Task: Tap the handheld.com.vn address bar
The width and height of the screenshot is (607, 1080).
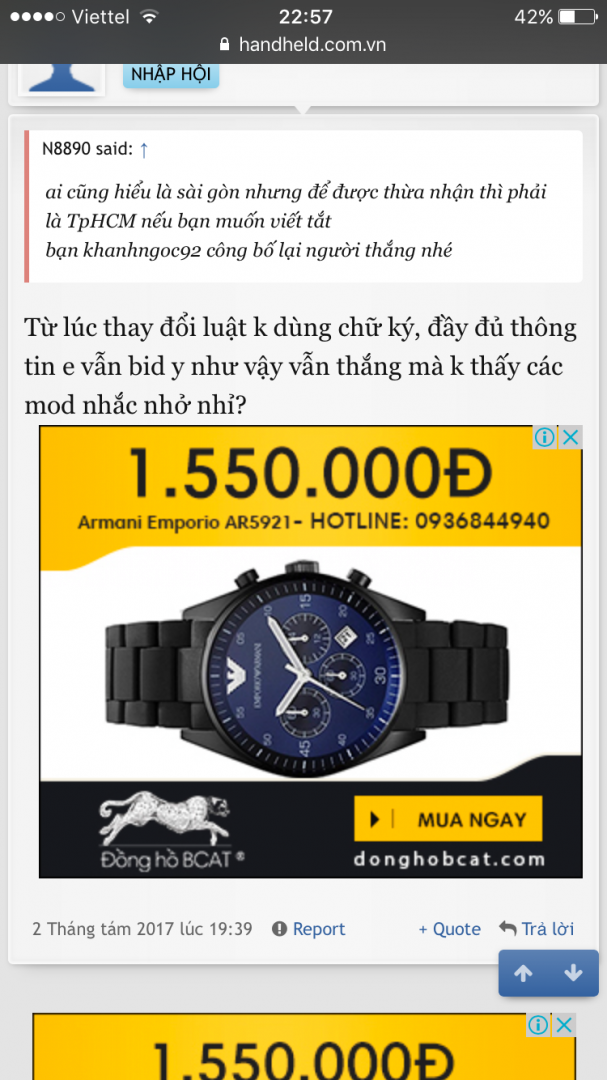Action: tap(303, 45)
